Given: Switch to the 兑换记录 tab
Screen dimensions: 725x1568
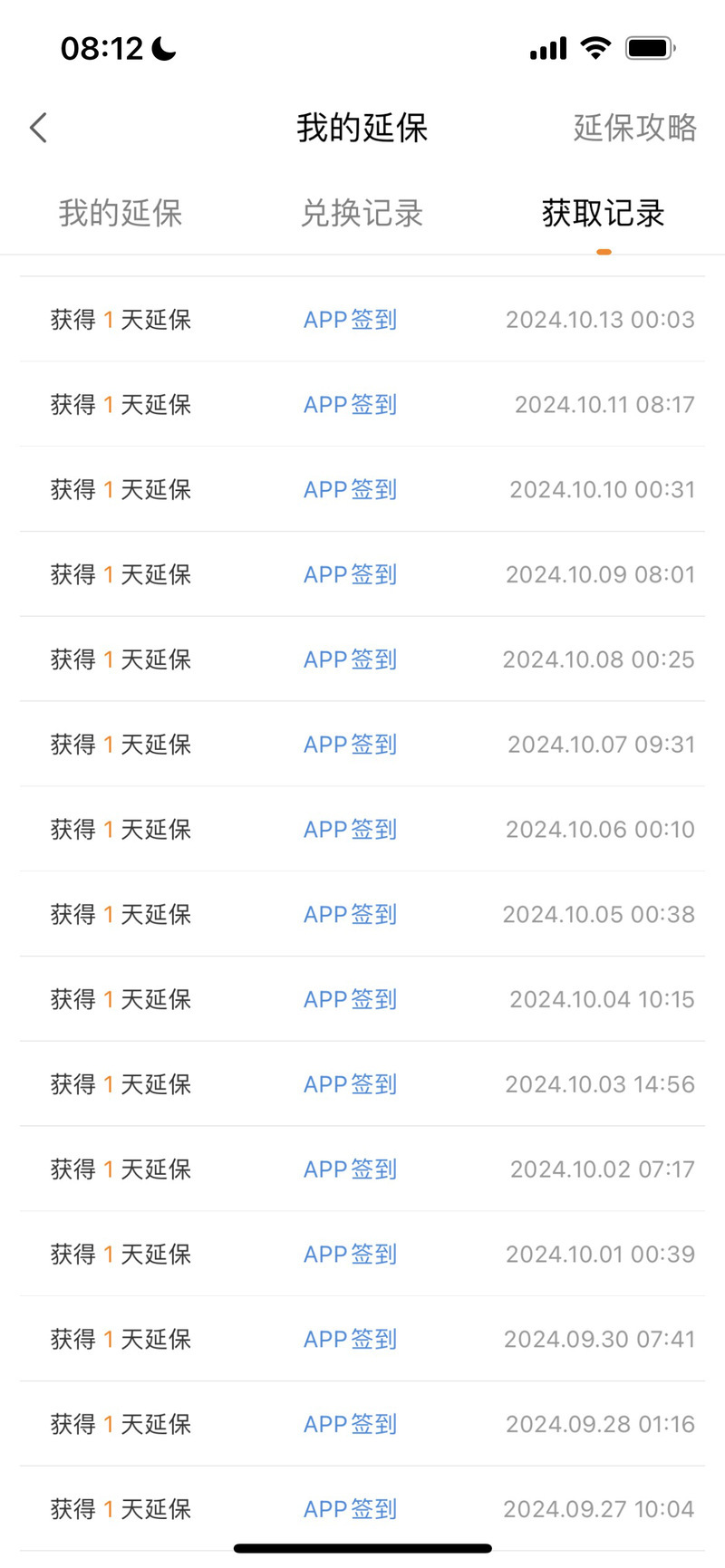Looking at the screenshot, I should coord(362,214).
